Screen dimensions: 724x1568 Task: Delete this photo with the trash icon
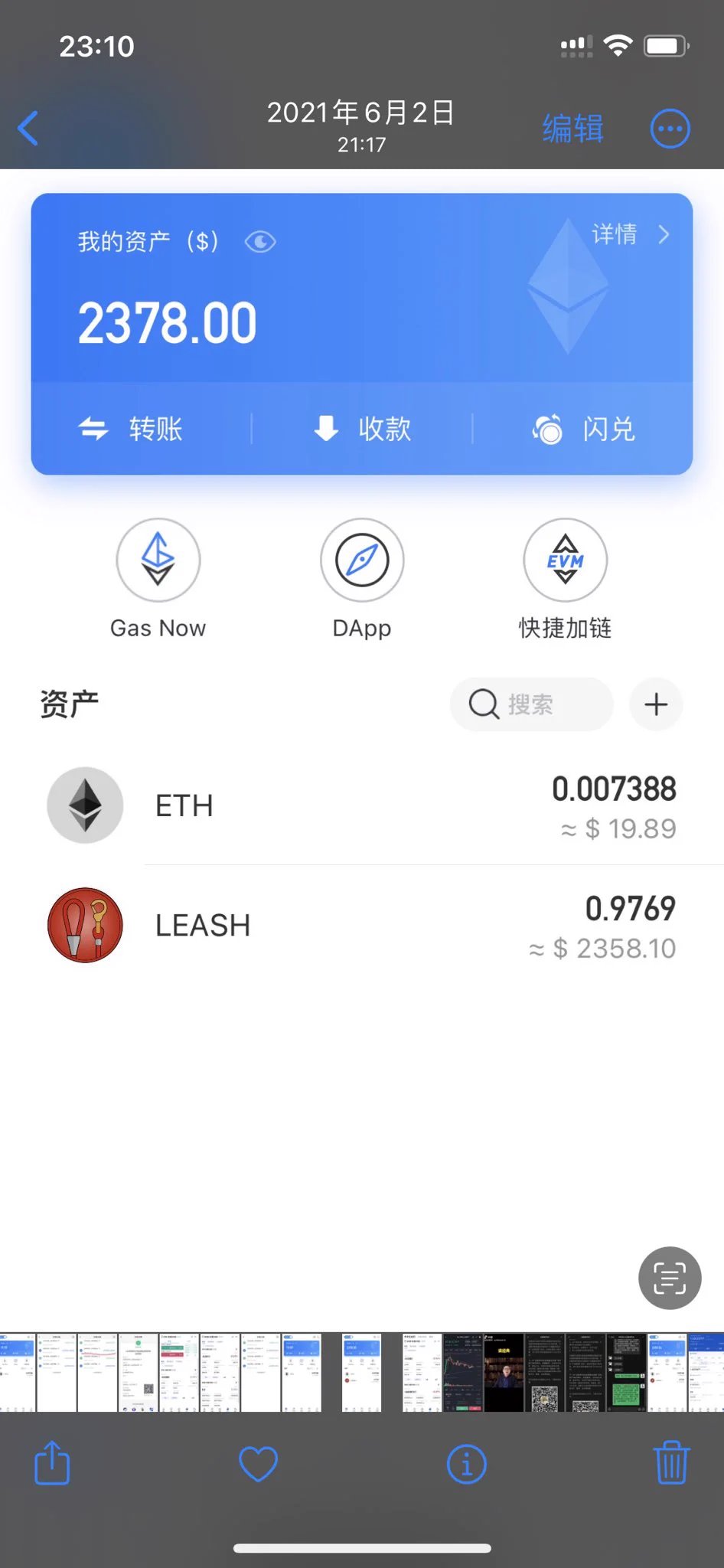pyautogui.click(x=671, y=1464)
